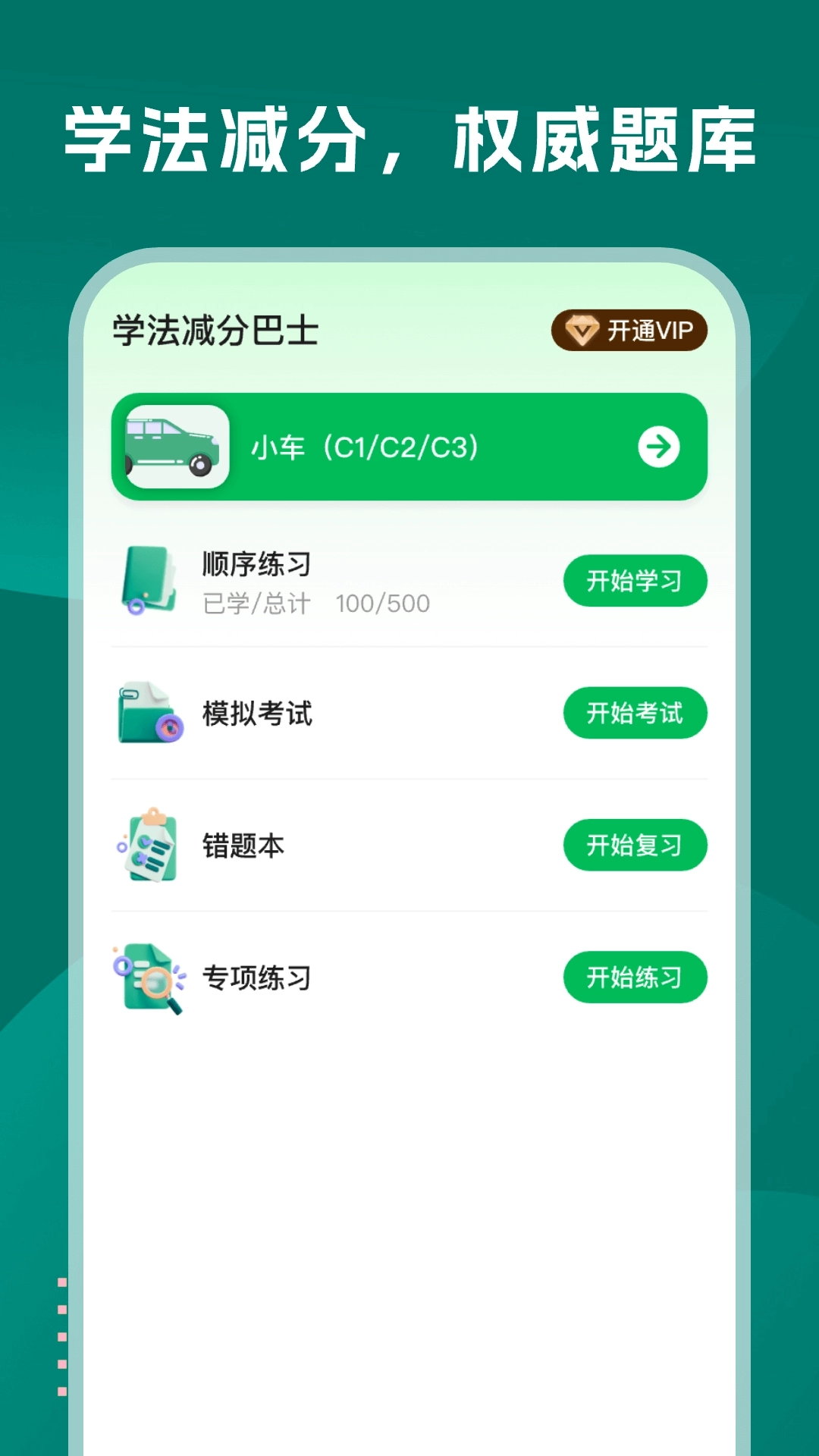Open vehicle category options via right arrow
The image size is (819, 1456).
[659, 448]
